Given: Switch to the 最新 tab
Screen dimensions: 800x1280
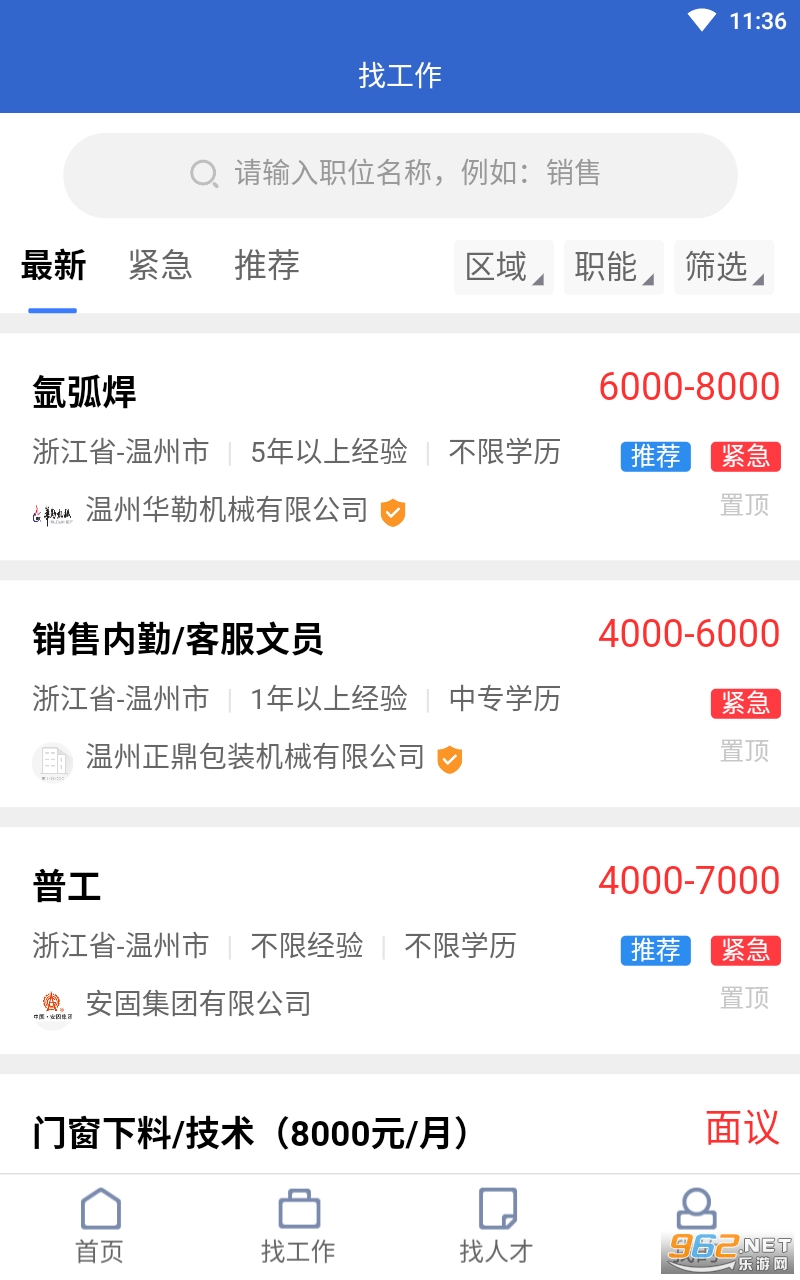Looking at the screenshot, I should coord(53,266).
